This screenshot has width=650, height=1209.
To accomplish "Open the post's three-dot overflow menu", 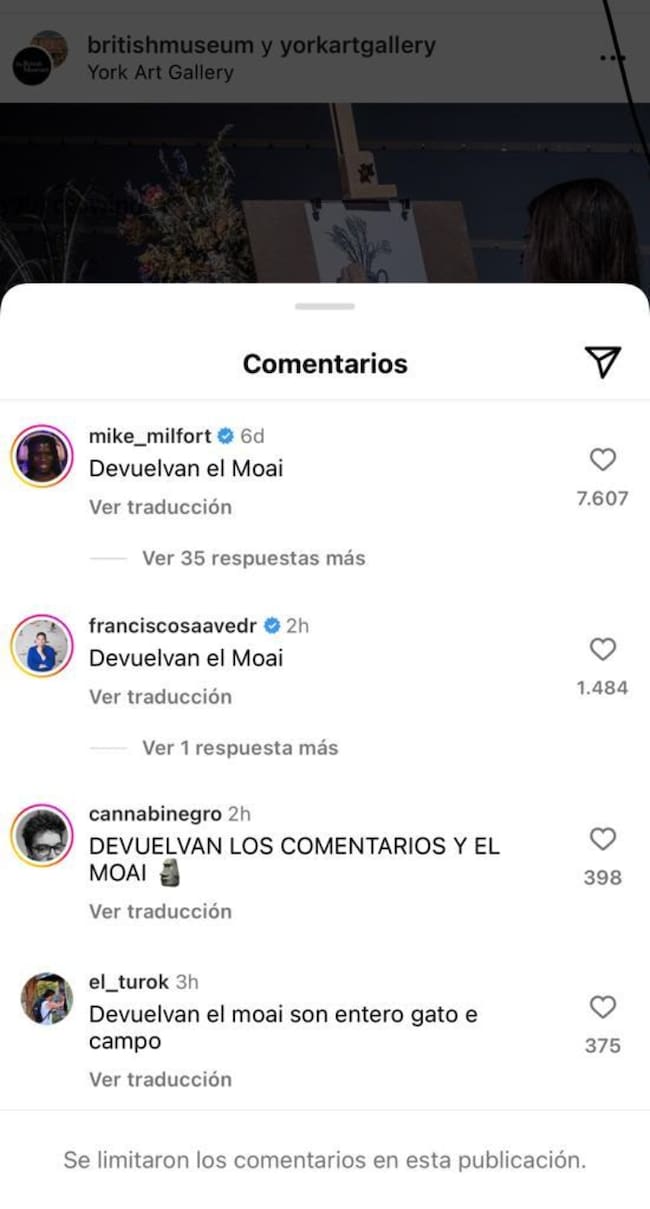I will coord(611,58).
